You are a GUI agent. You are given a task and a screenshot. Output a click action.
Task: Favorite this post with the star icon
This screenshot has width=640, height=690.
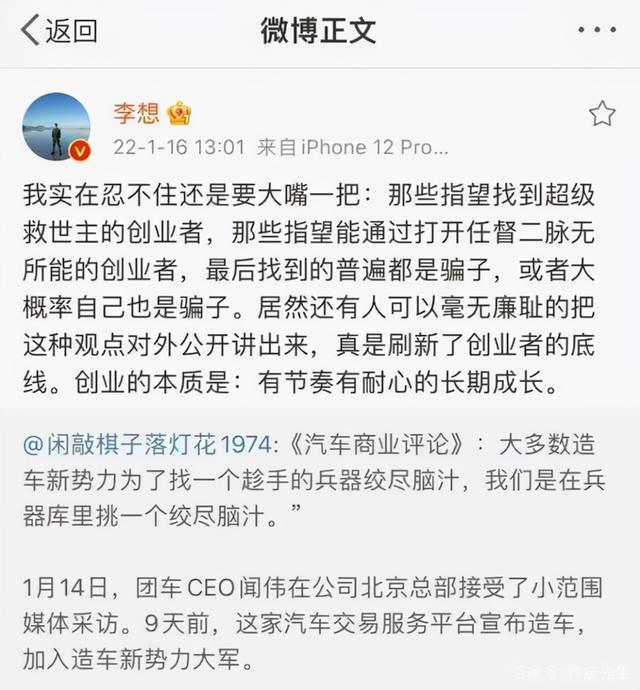point(602,114)
